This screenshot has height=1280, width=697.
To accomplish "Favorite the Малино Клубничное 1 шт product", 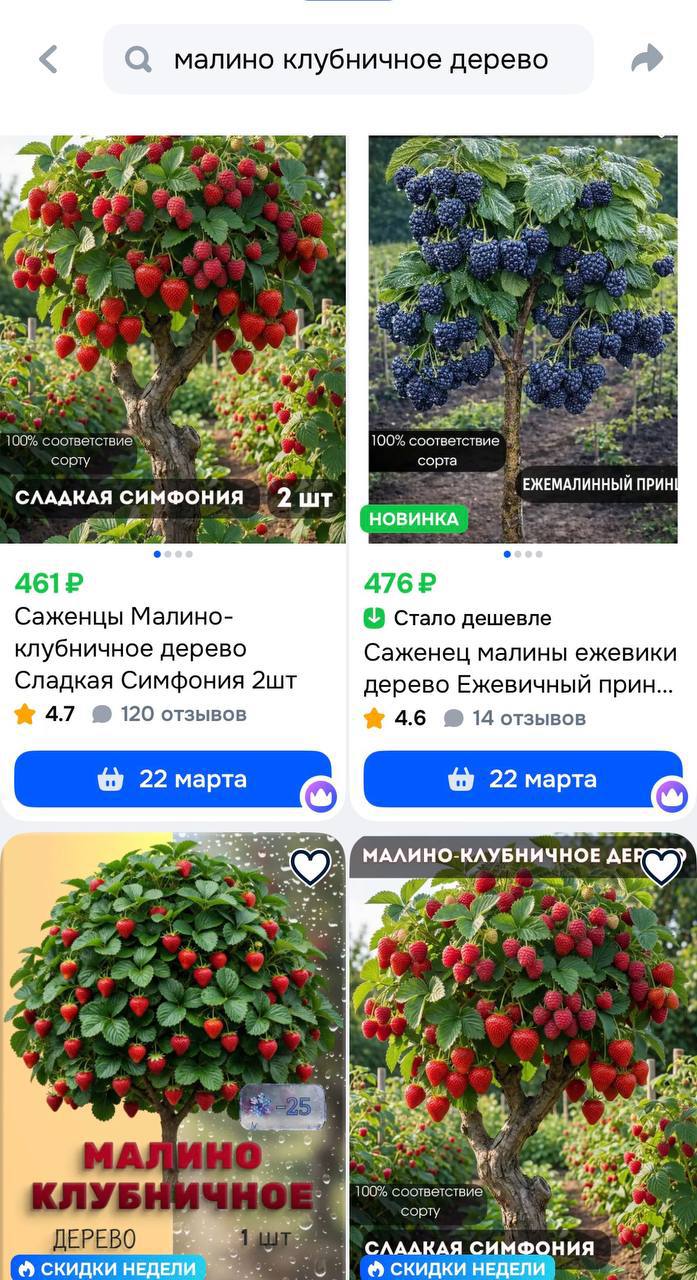I will click(x=310, y=867).
